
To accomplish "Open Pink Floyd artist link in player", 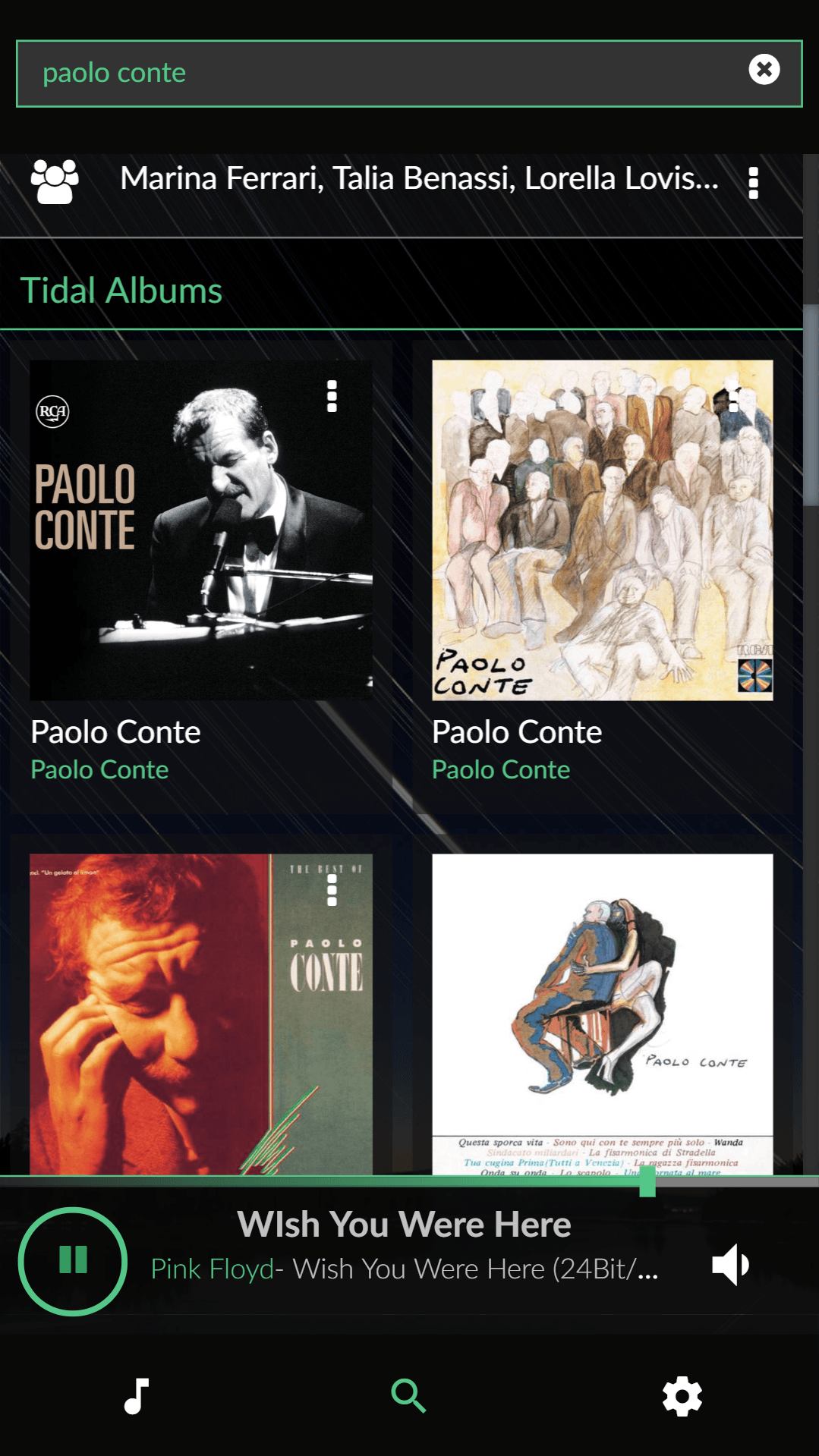I will click(212, 1269).
